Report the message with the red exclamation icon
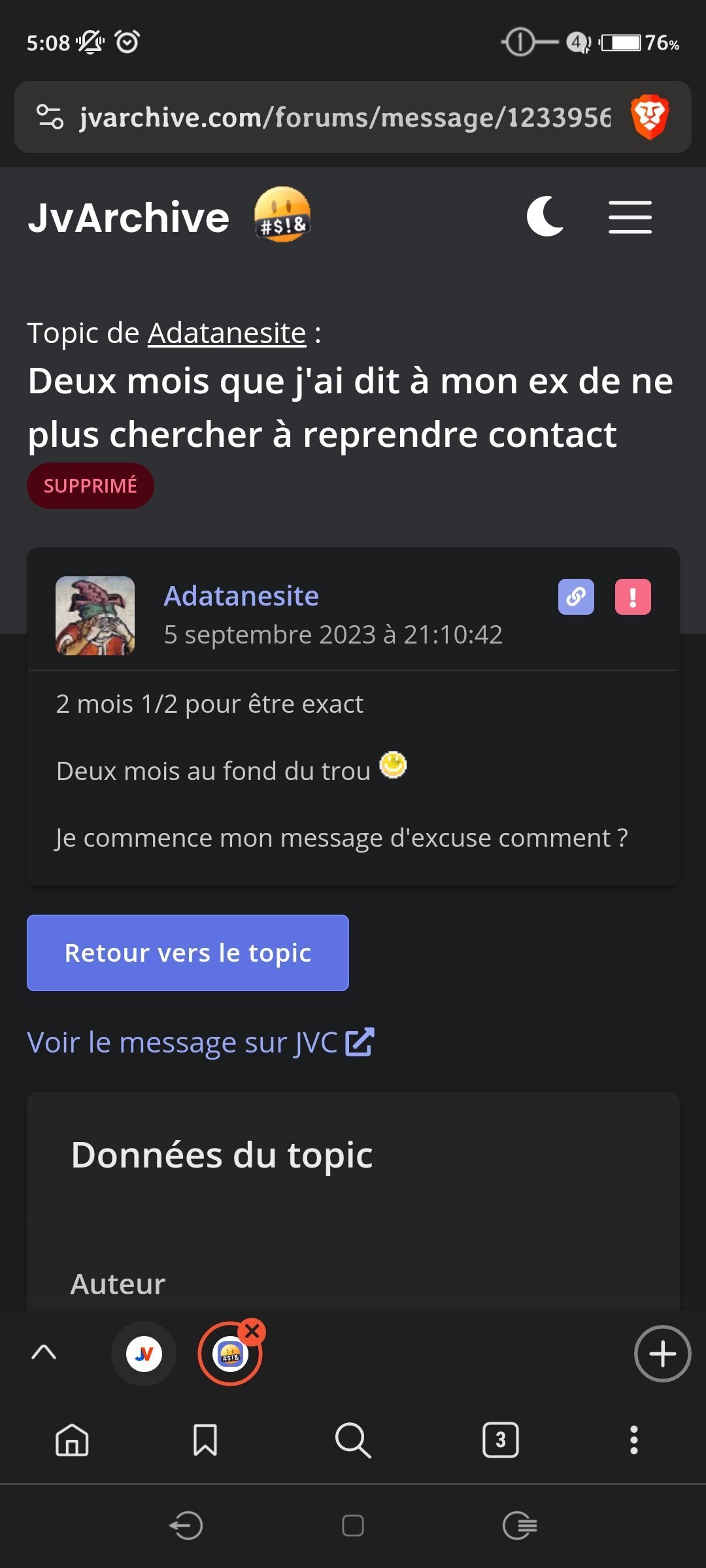Viewport: 706px width, 1568px height. (633, 596)
